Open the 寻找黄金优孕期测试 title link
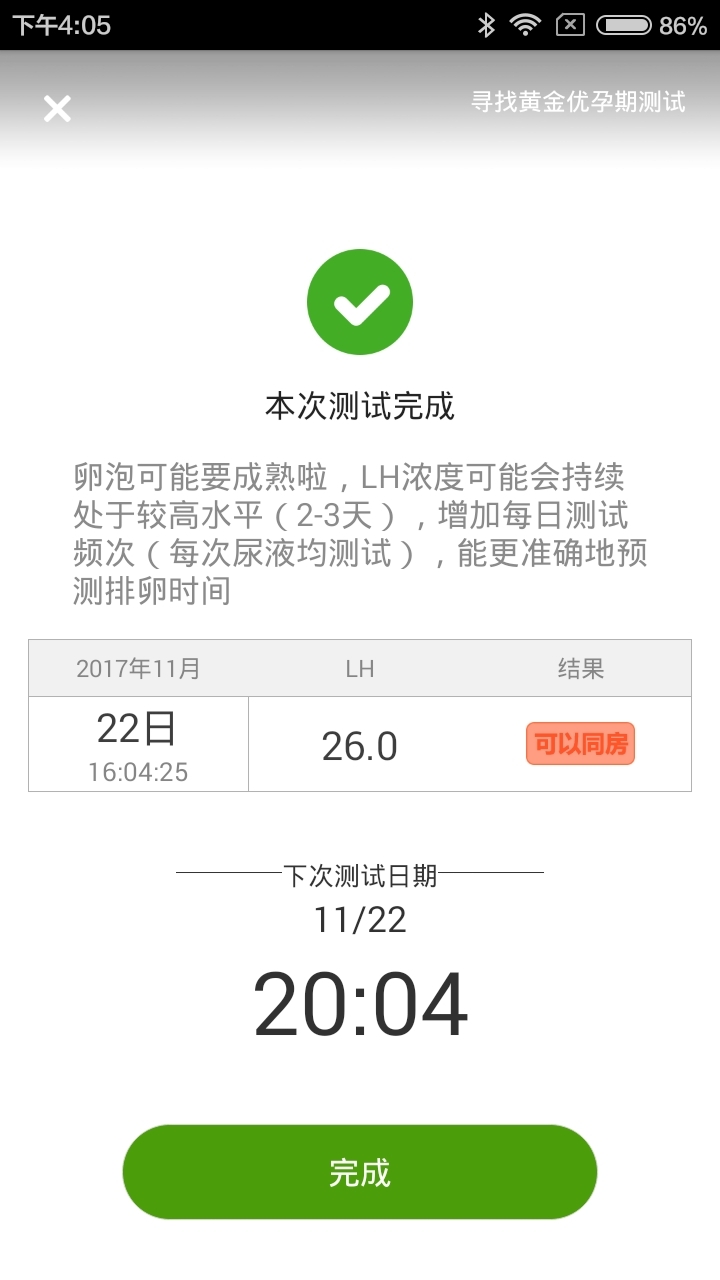 (580, 103)
